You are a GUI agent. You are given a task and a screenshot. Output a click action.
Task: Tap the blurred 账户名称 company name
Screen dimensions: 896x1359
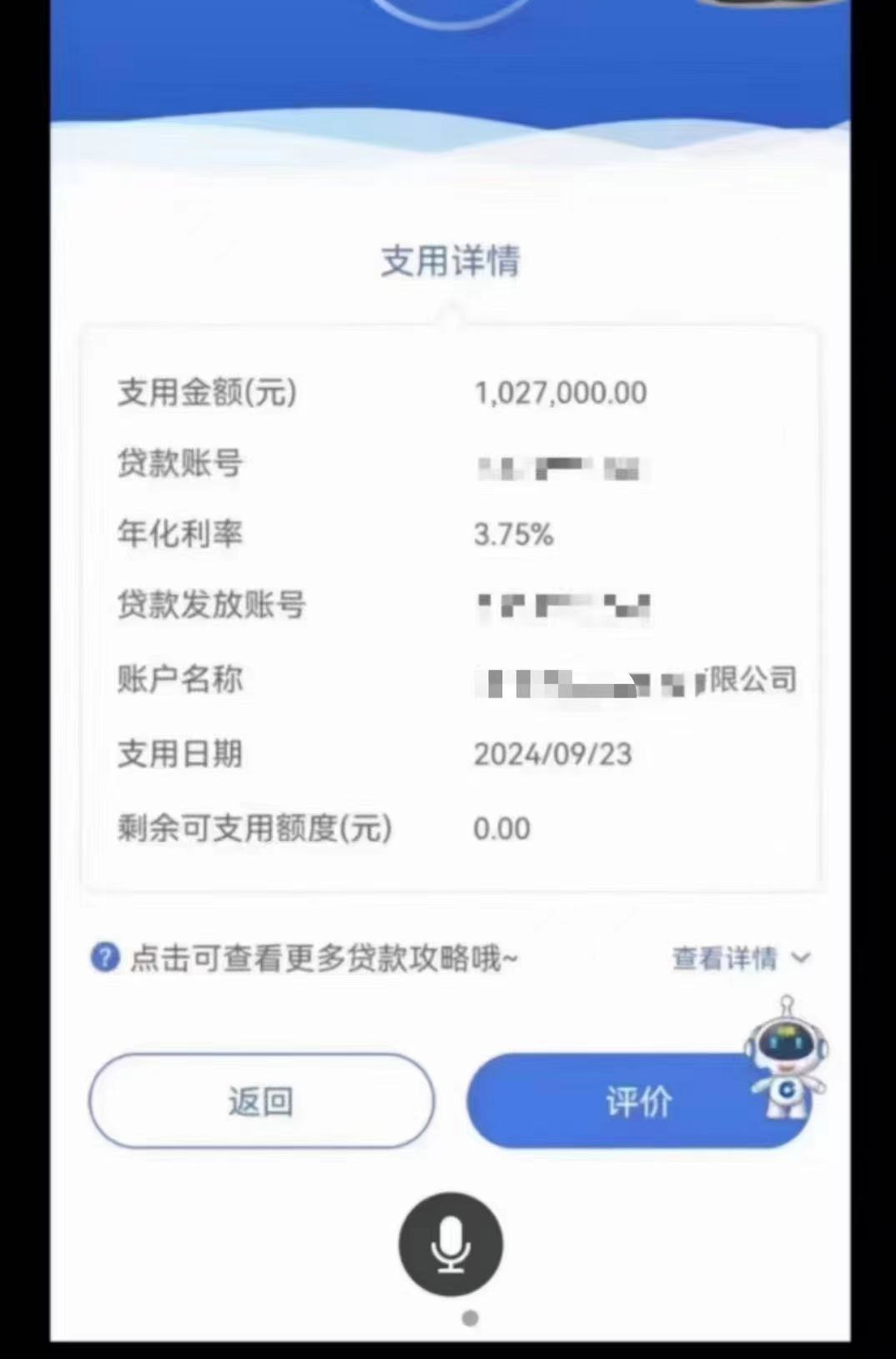point(634,680)
